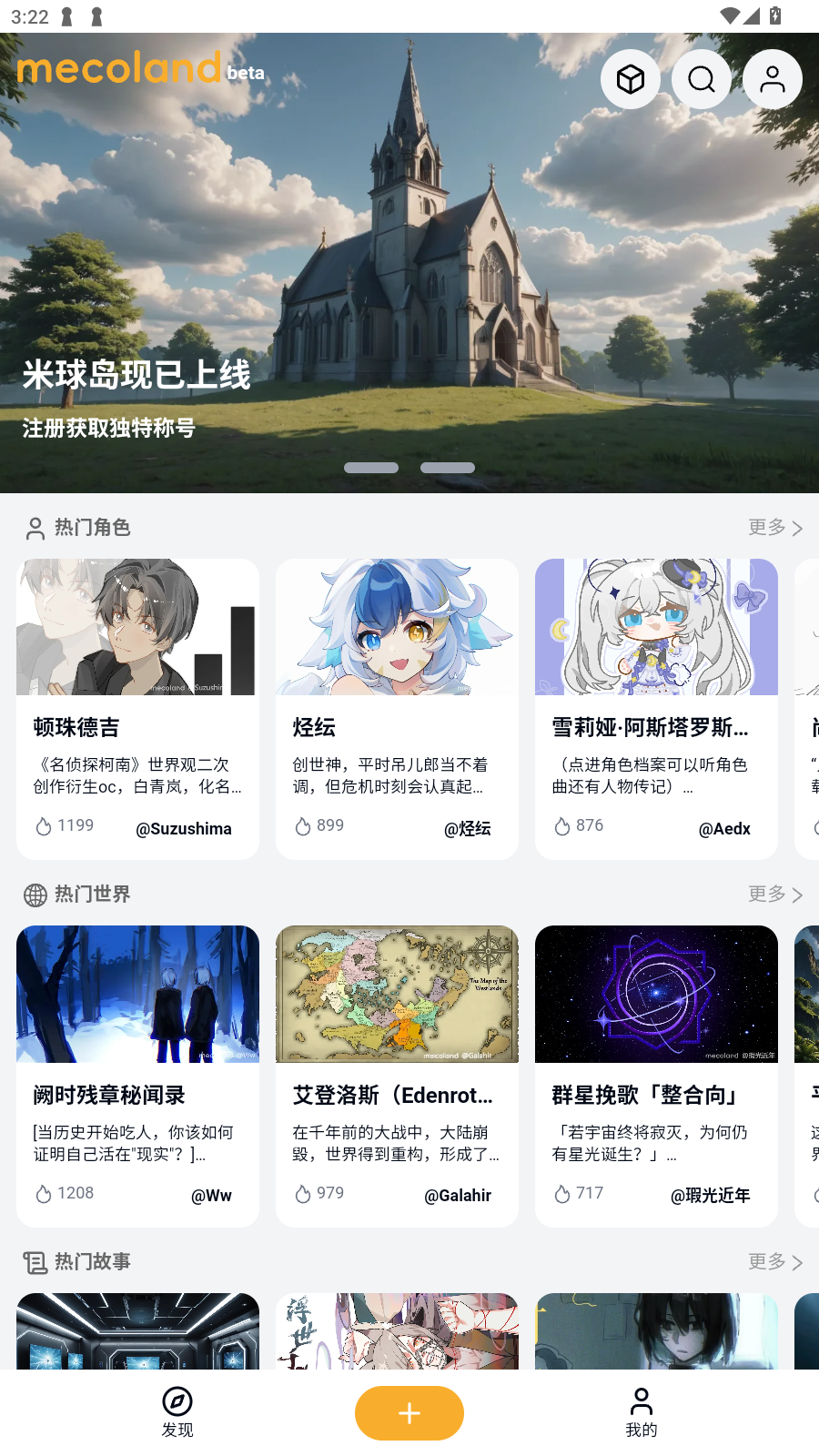The image size is (819, 1456).
Task: Switch to the 我的 tab
Action: pos(642,1412)
